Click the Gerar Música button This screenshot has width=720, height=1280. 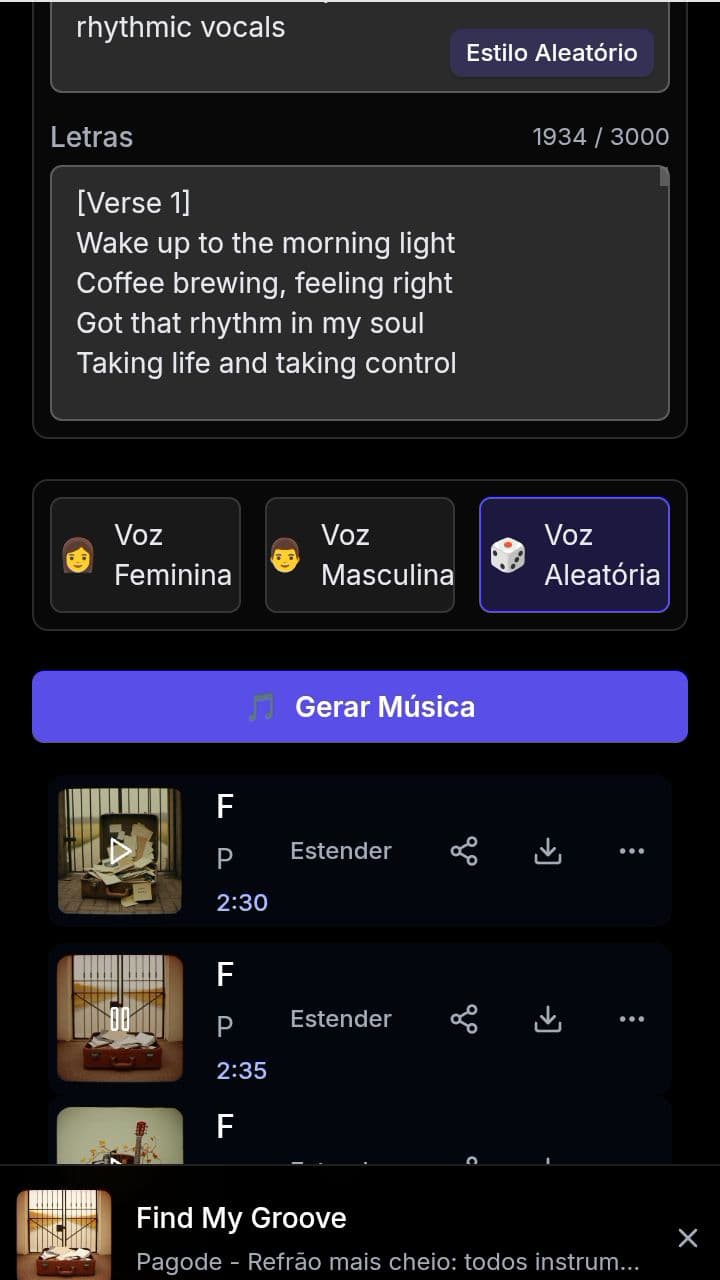[x=360, y=707]
